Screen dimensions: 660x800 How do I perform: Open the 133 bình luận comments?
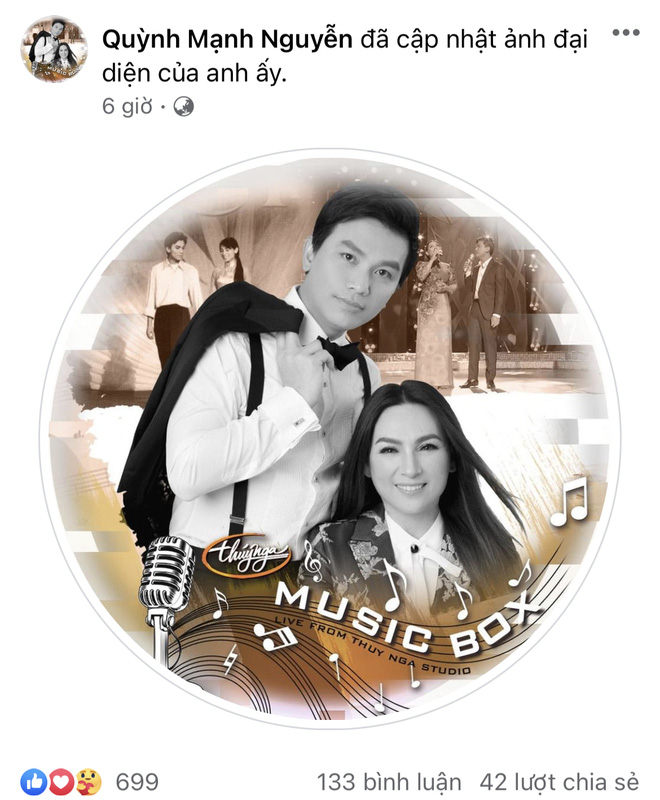(x=389, y=781)
